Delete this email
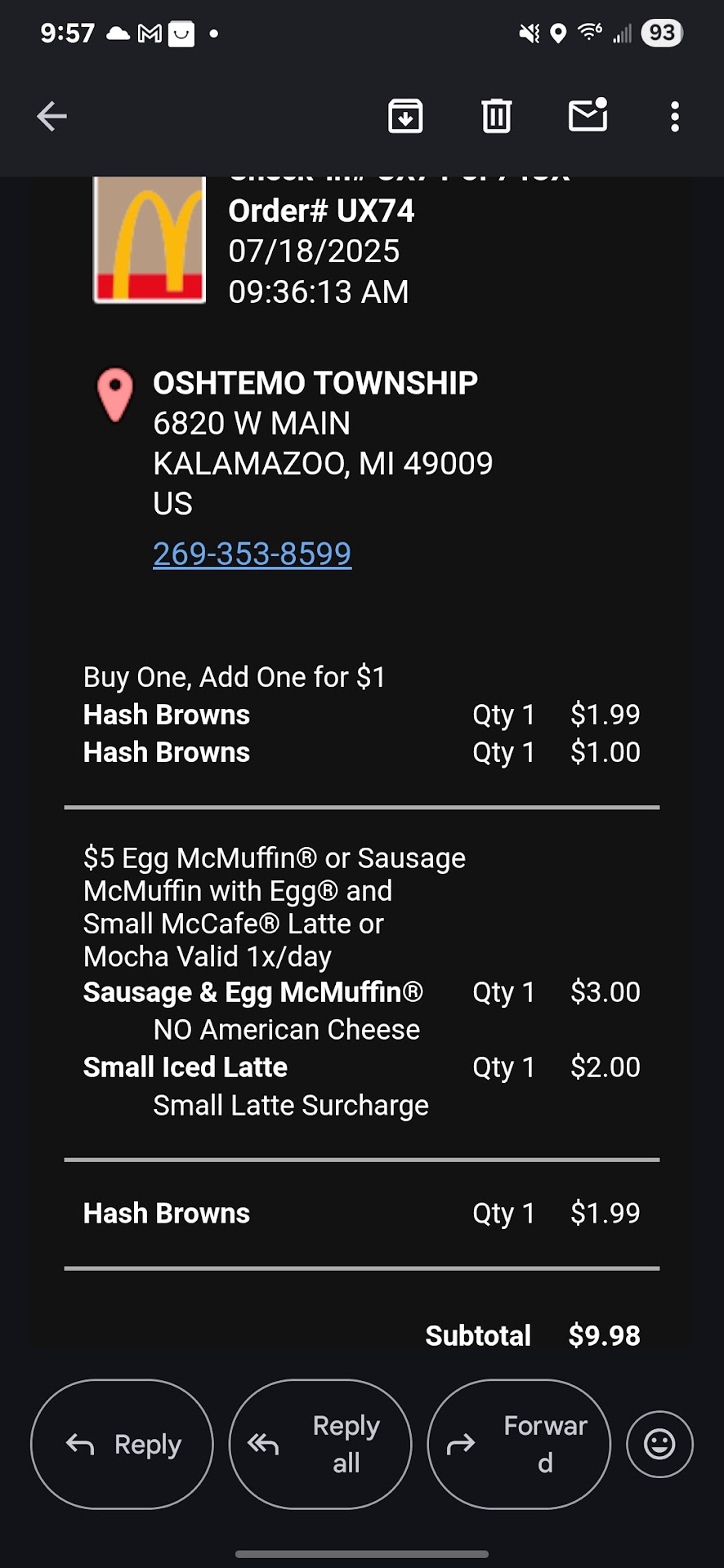Viewport: 724px width, 1568px height. [496, 116]
